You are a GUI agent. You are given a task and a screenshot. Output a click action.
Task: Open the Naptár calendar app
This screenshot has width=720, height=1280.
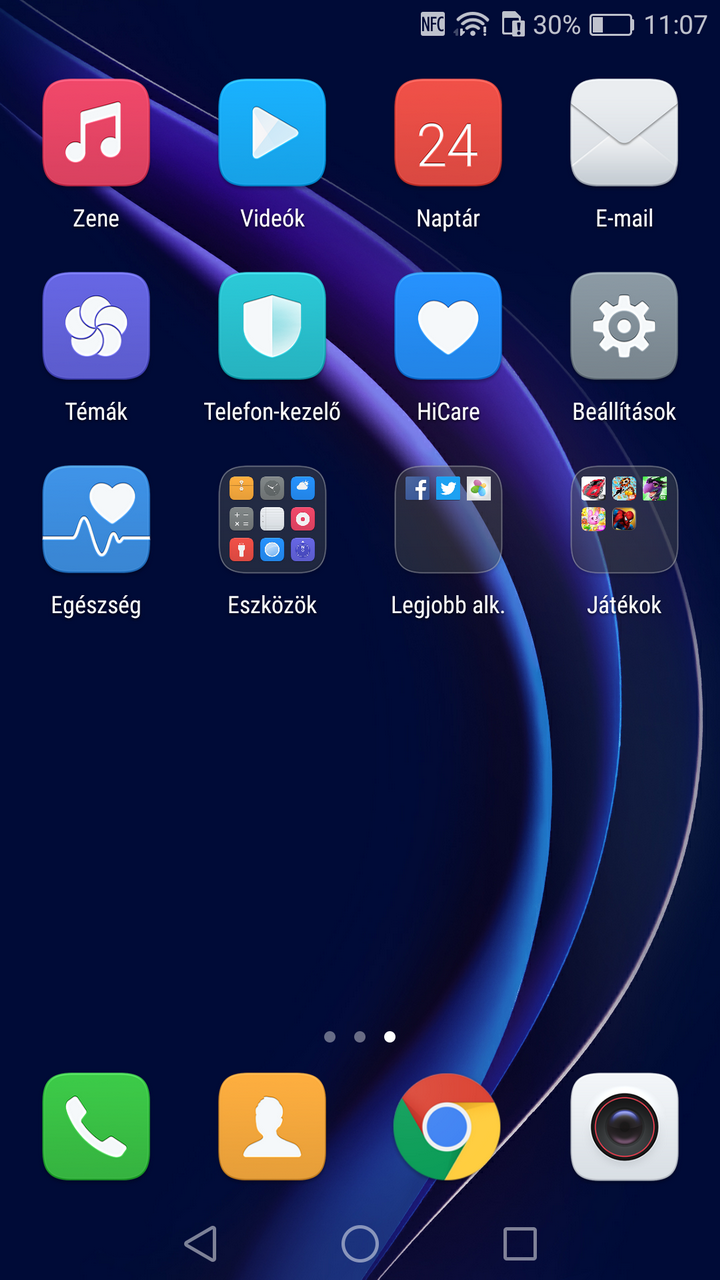(x=448, y=133)
